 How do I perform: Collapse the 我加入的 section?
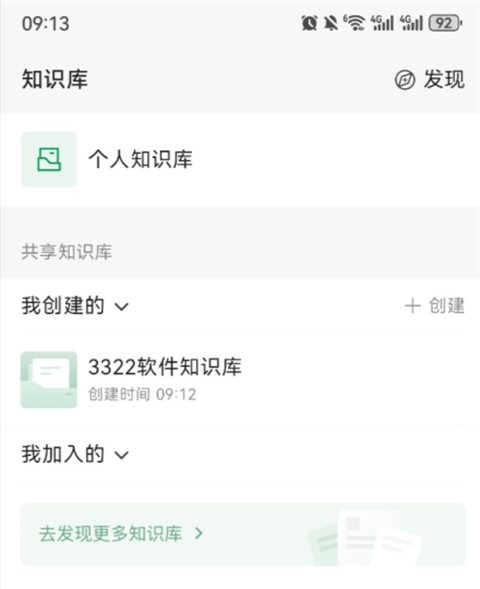tap(75, 454)
